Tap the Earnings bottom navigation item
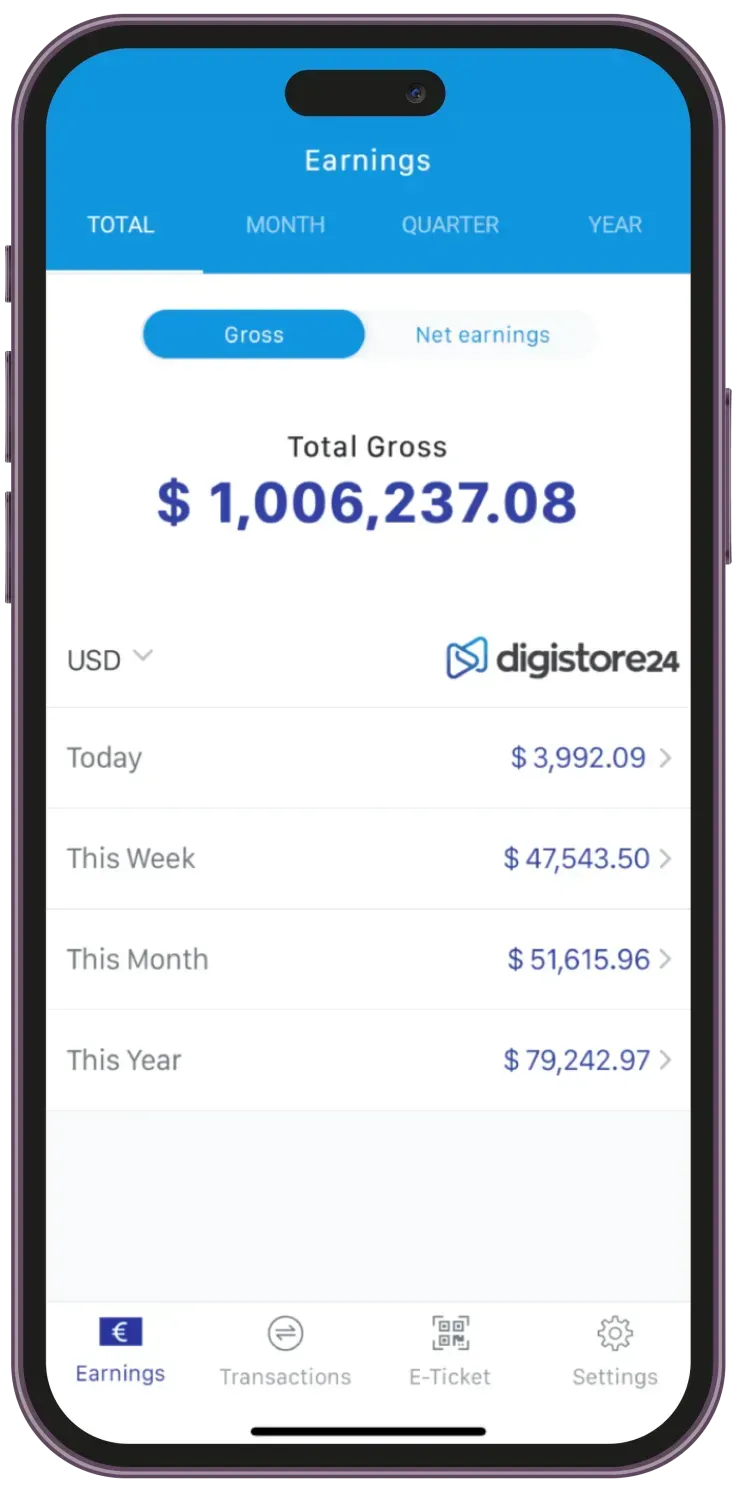740x1500 pixels. (120, 1351)
